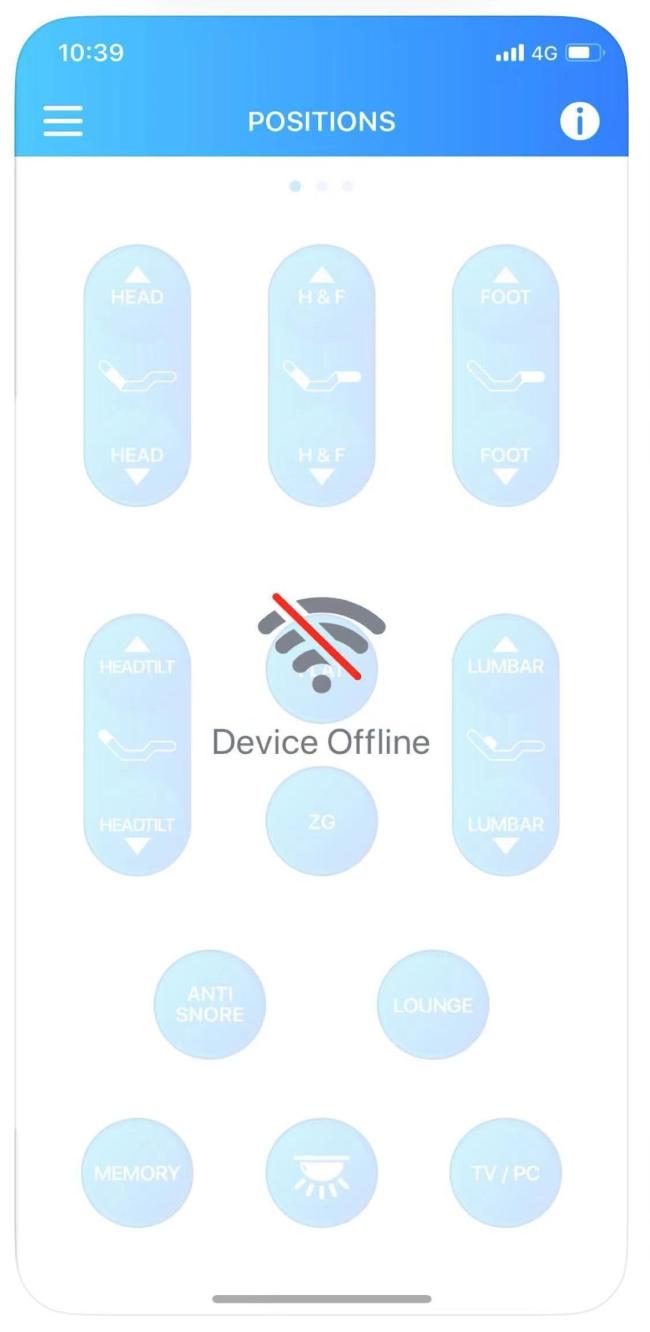Screen dimensions: 650x1332
Task: Toggle the under-bed light button
Action: point(321,1172)
